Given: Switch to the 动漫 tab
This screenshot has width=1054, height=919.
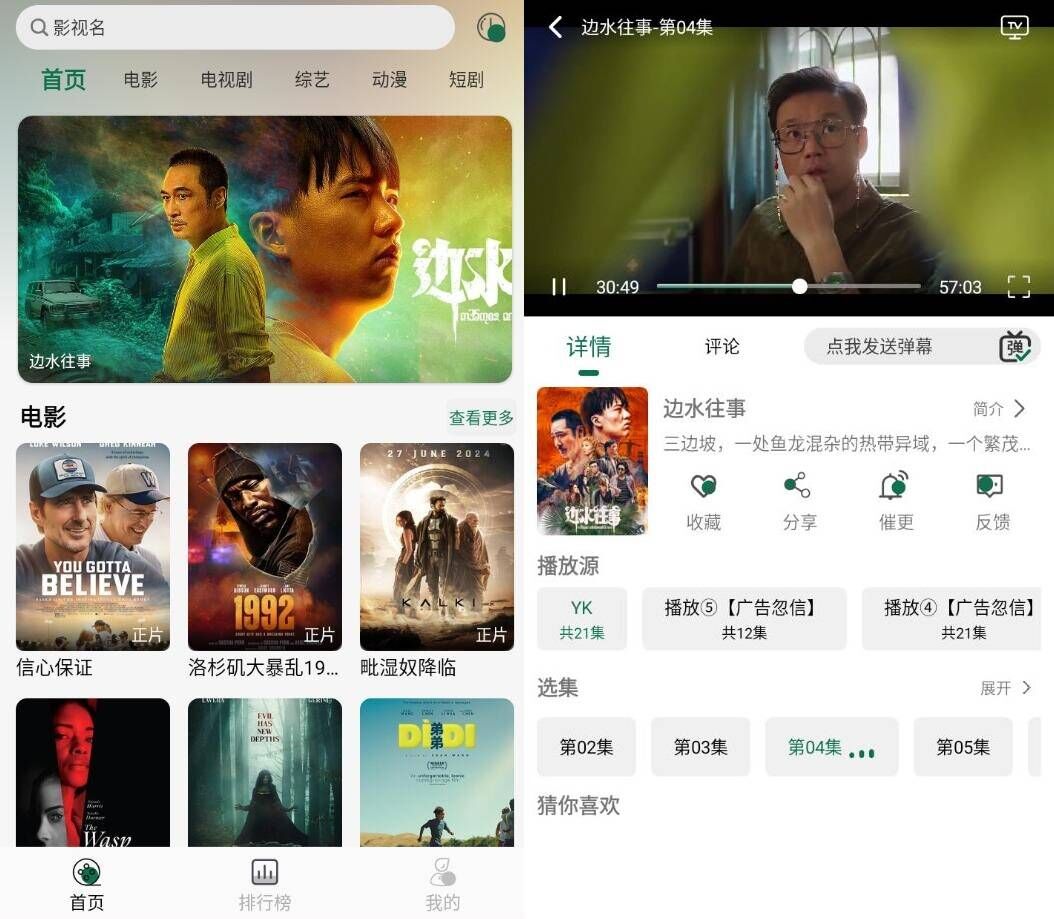Looking at the screenshot, I should 389,80.
